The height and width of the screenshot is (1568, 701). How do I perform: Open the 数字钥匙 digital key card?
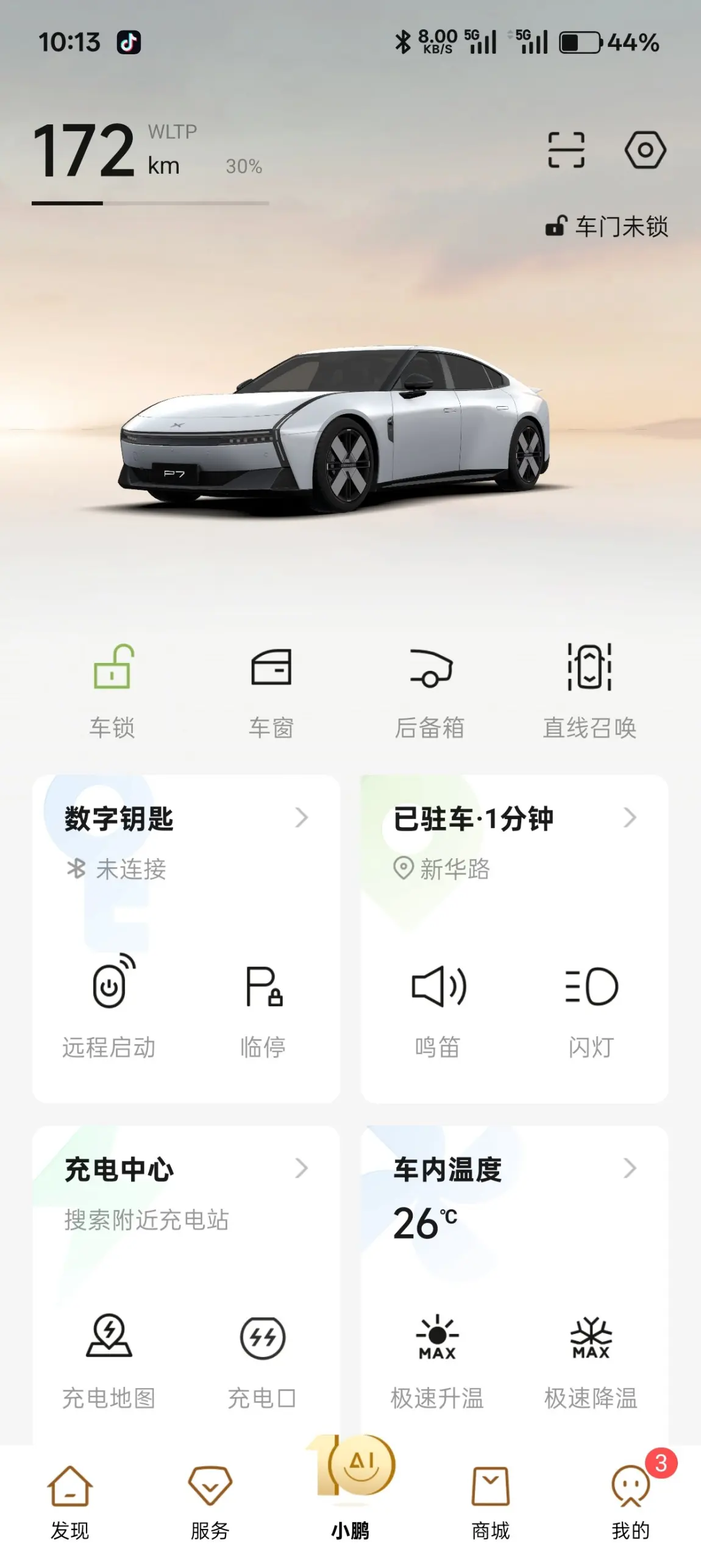pyautogui.click(x=187, y=843)
